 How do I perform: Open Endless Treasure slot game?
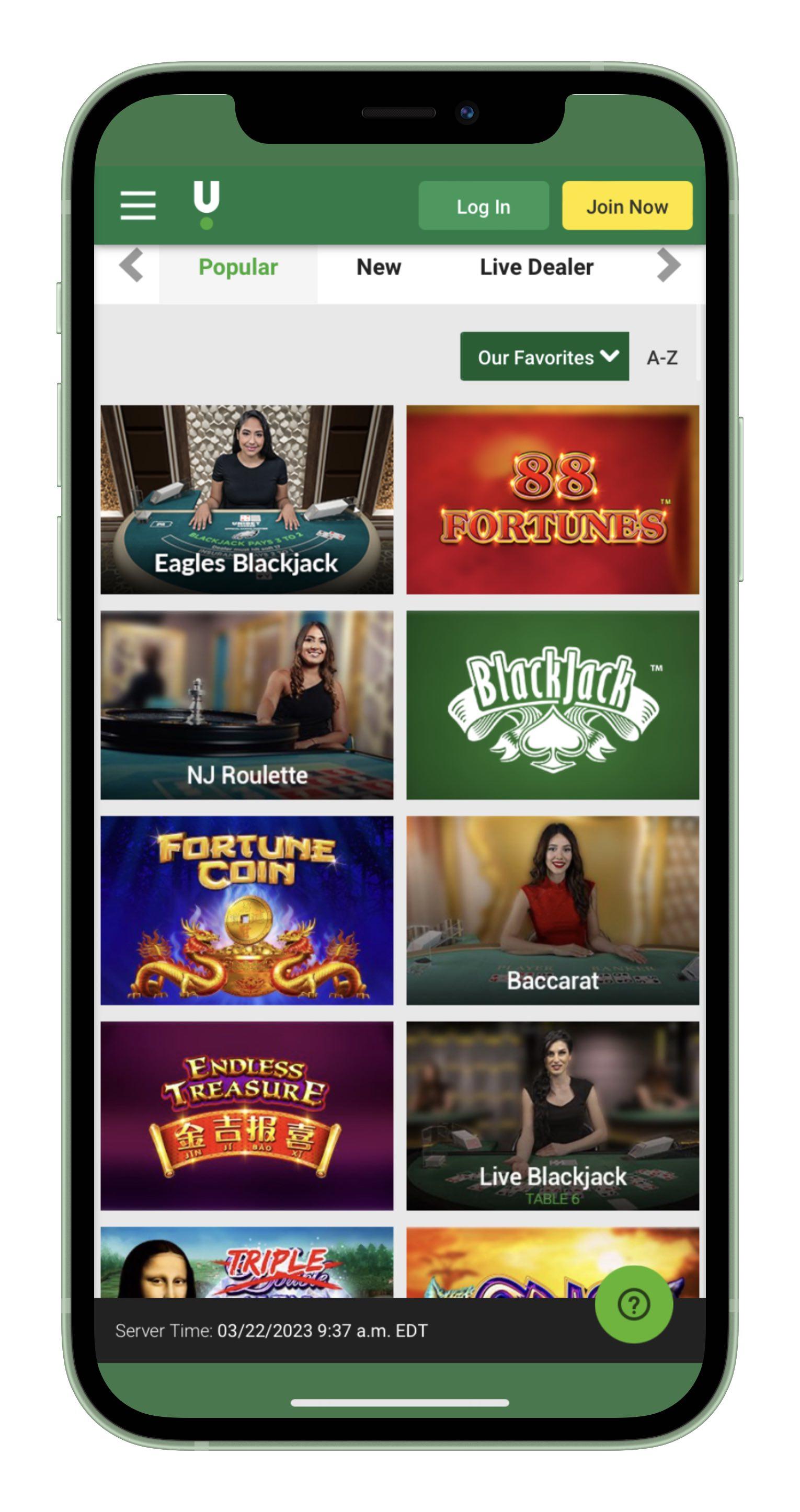pos(246,1115)
